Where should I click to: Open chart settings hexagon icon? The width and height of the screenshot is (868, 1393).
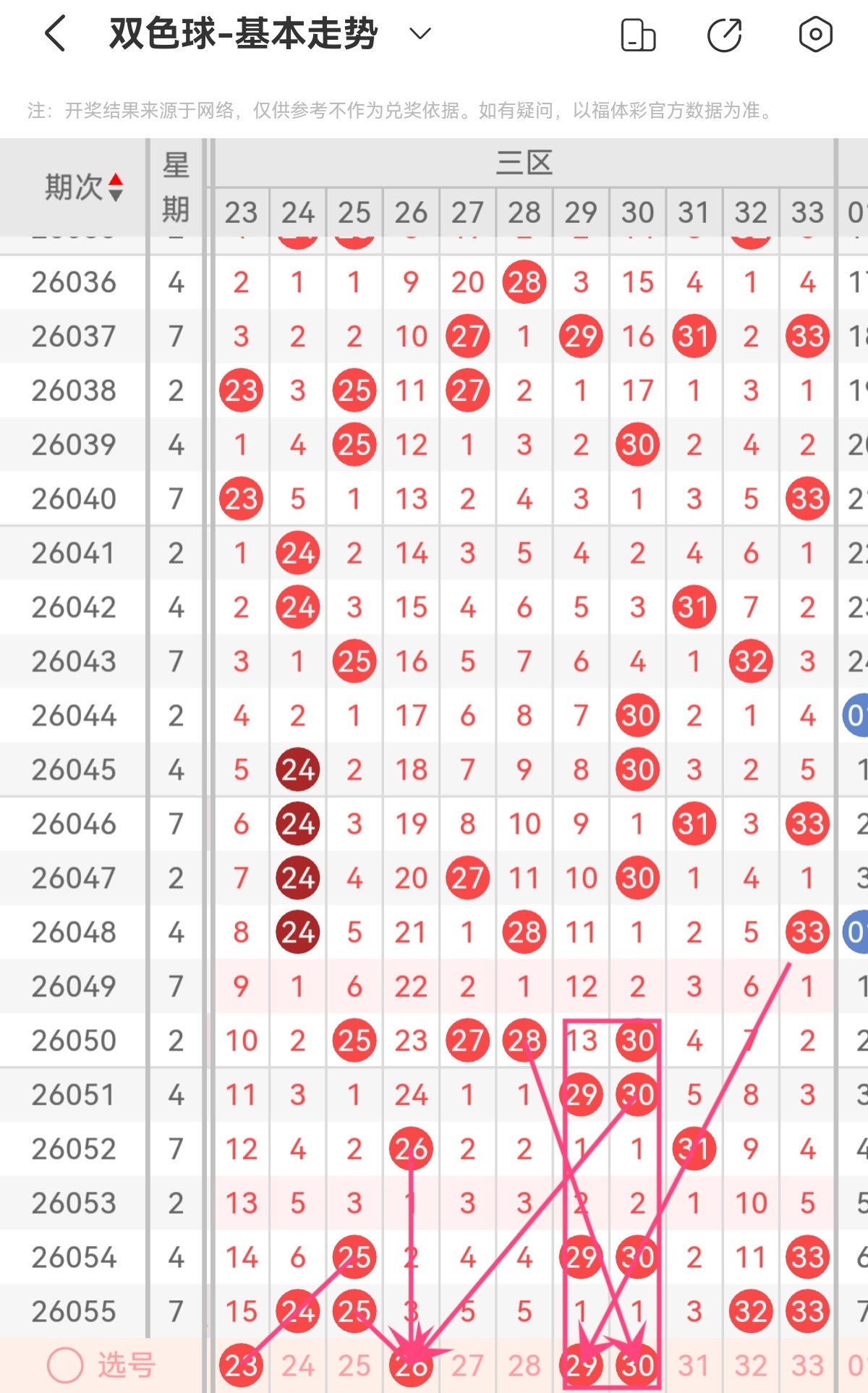tap(815, 34)
